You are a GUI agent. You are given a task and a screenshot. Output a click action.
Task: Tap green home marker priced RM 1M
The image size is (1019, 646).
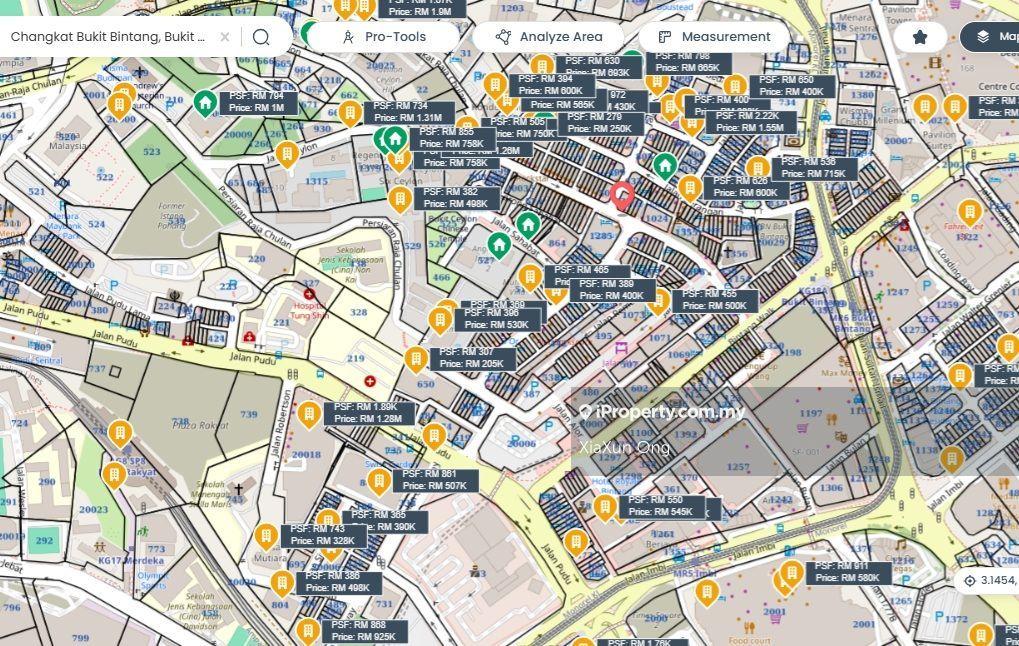pyautogui.click(x=205, y=103)
